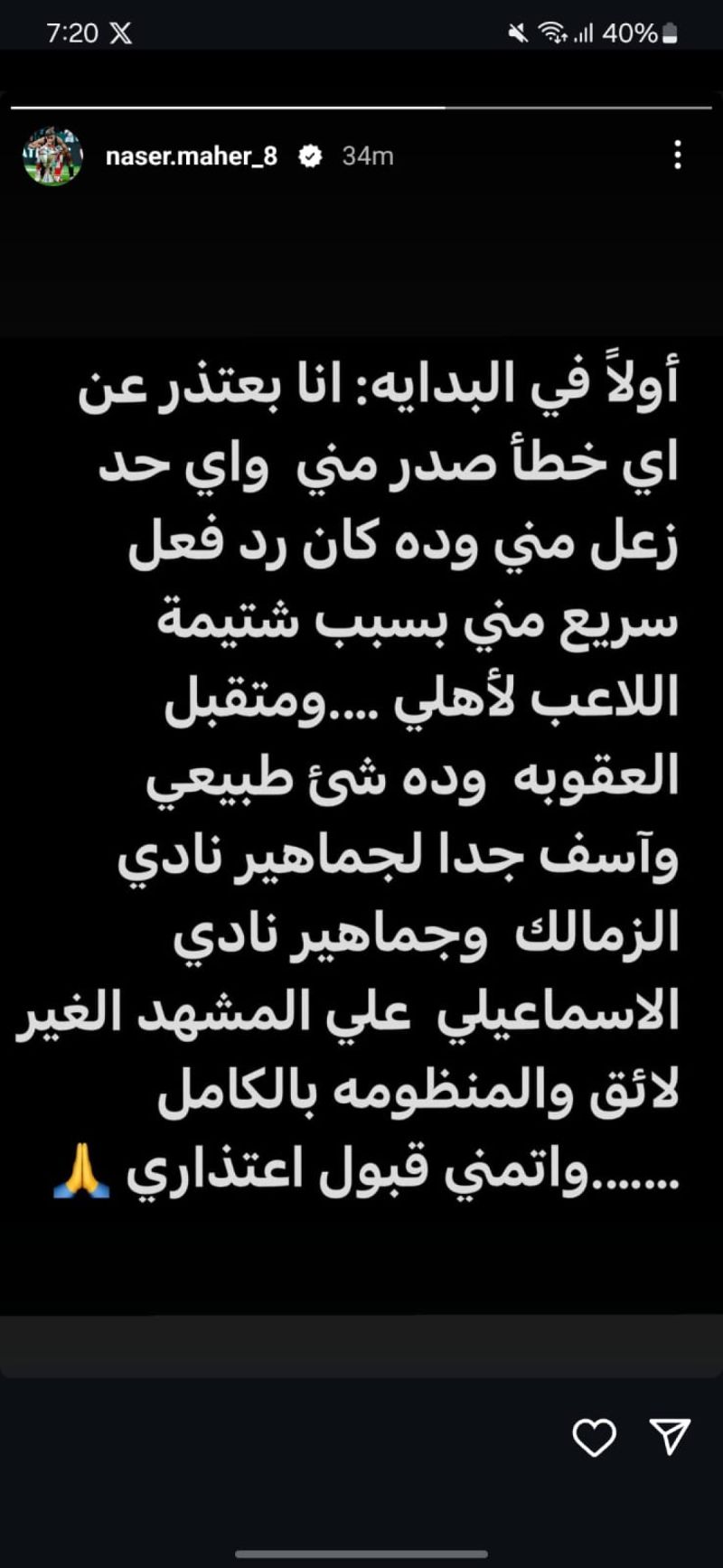Tap the profile picture of naser.maher_8
Viewport: 723px width, 1568px height.
(52, 155)
